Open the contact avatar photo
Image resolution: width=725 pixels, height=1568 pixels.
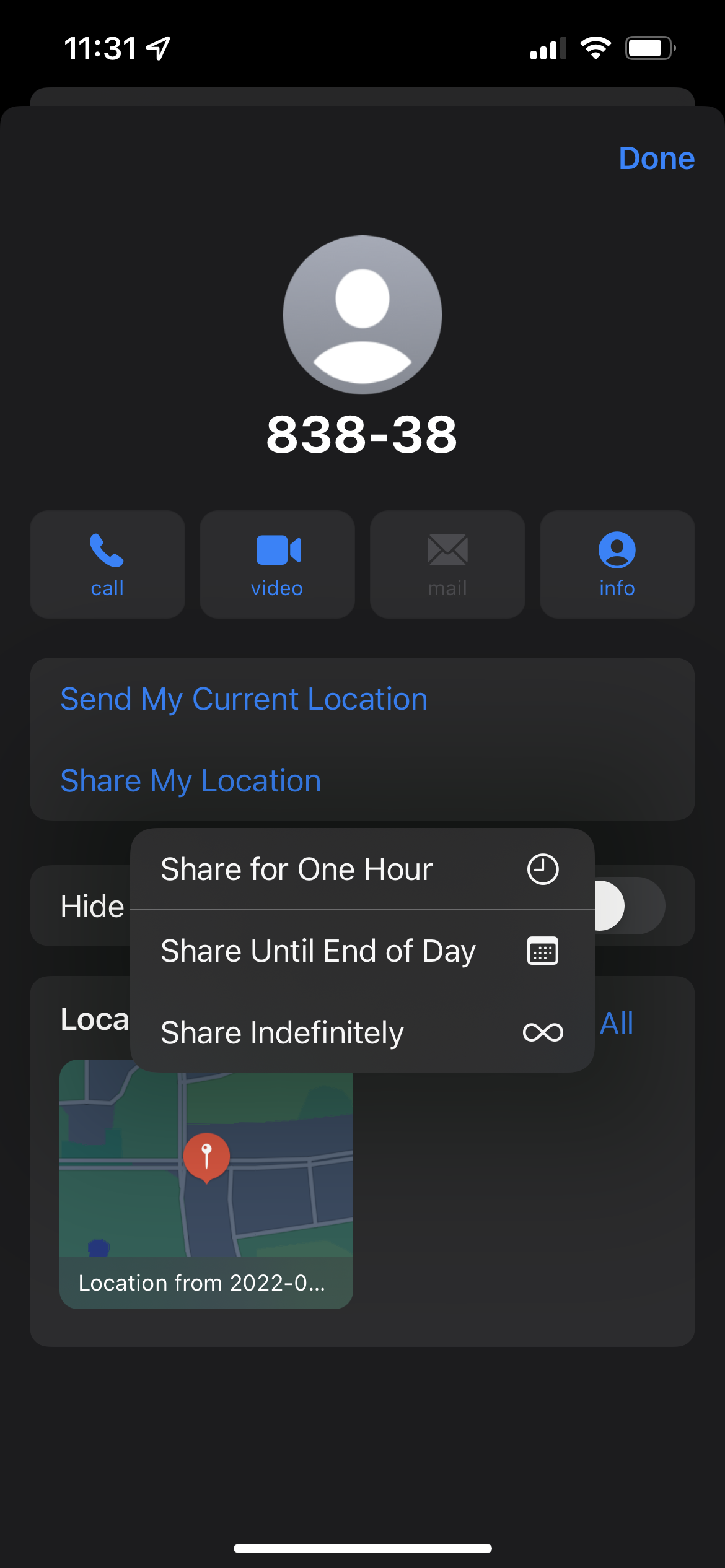point(362,315)
